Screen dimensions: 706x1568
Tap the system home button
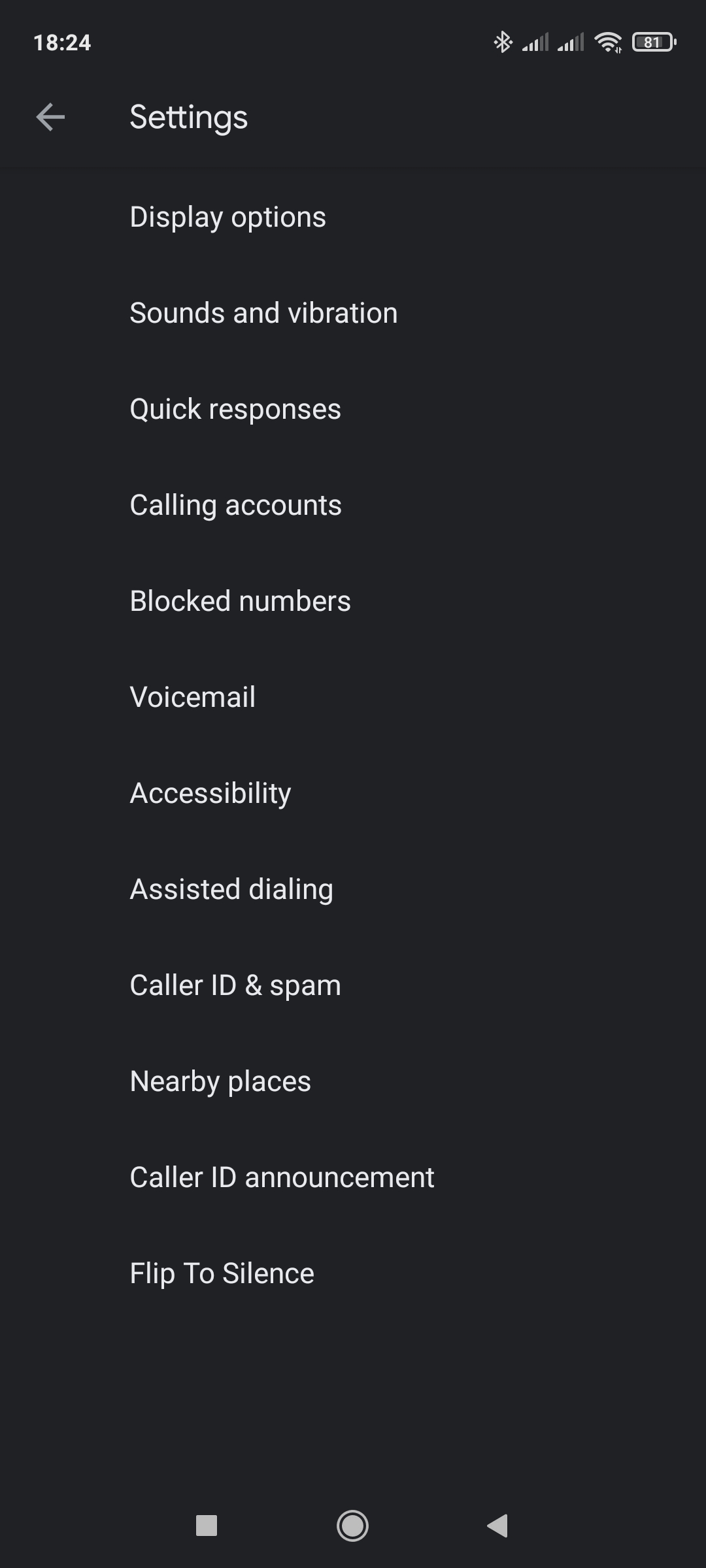point(352,1526)
